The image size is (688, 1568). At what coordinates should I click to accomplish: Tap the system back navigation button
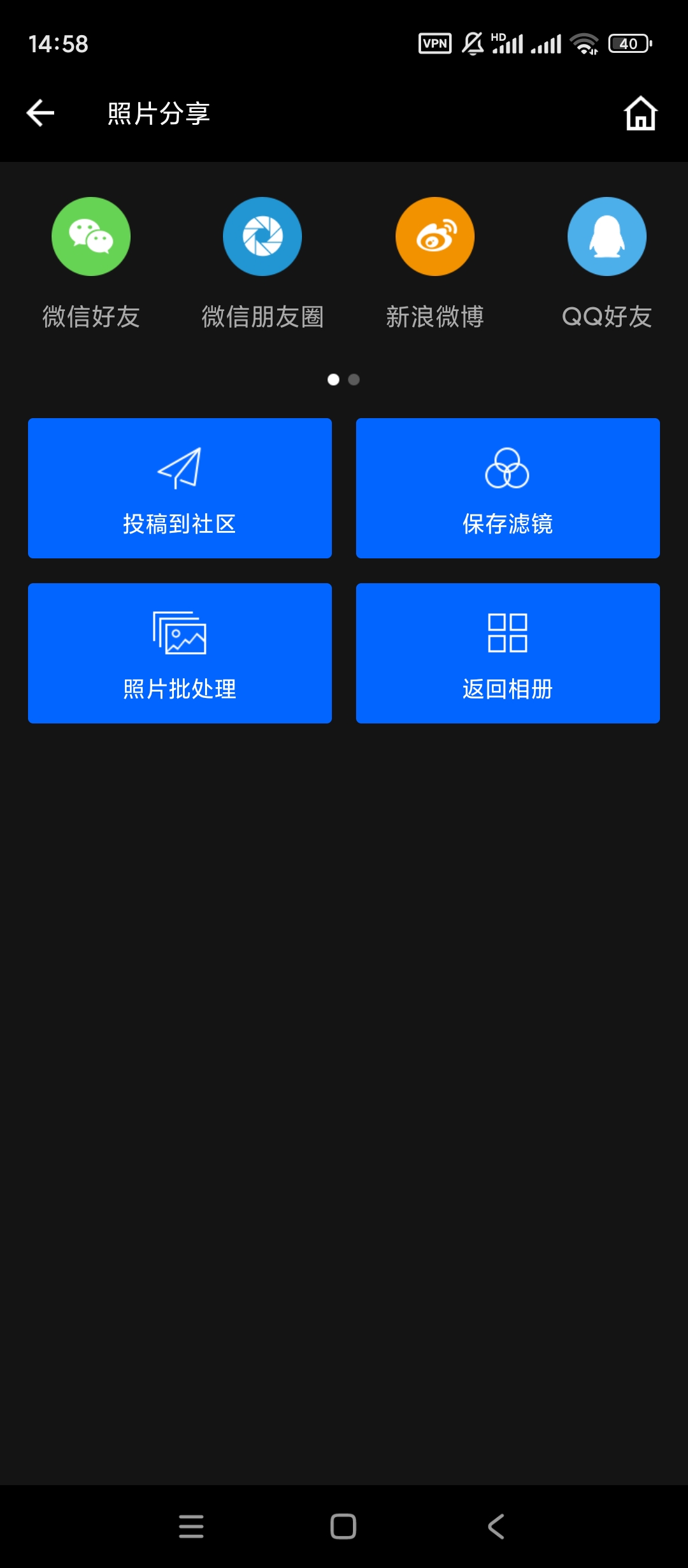coord(496,1527)
